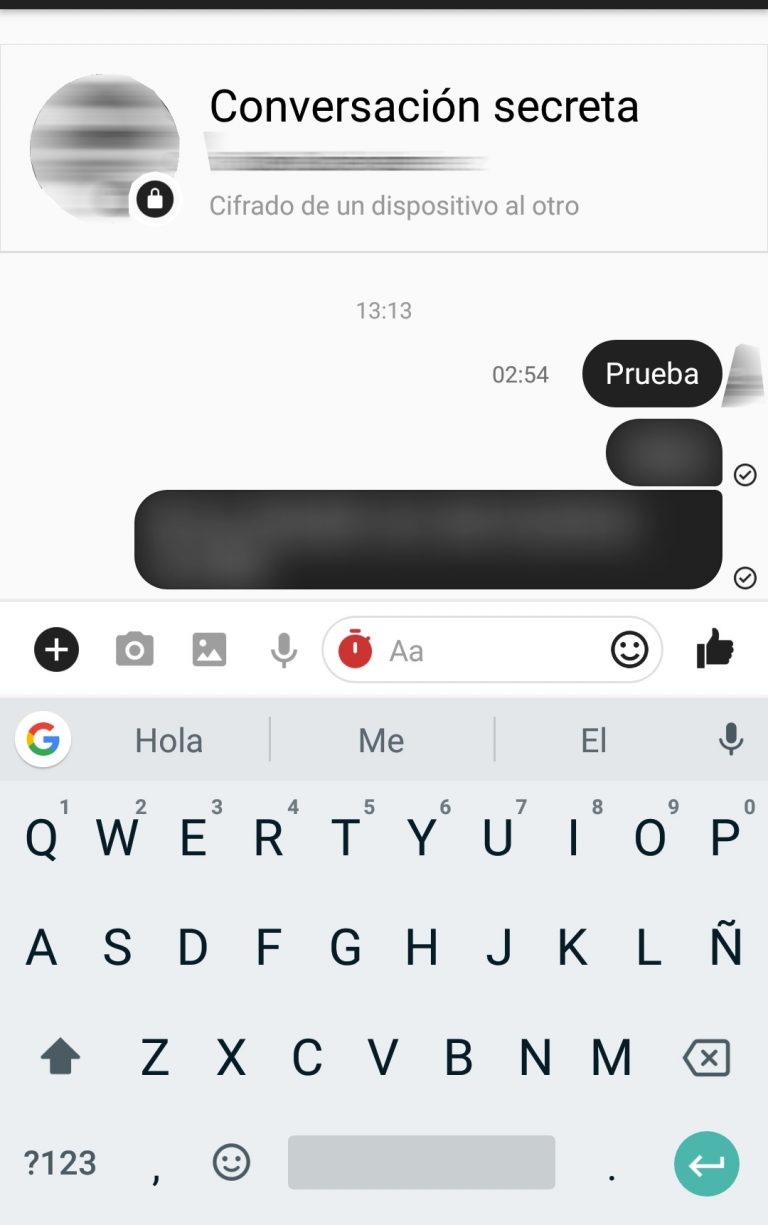
Task: Pick the "El" word suggestion
Action: tap(594, 741)
